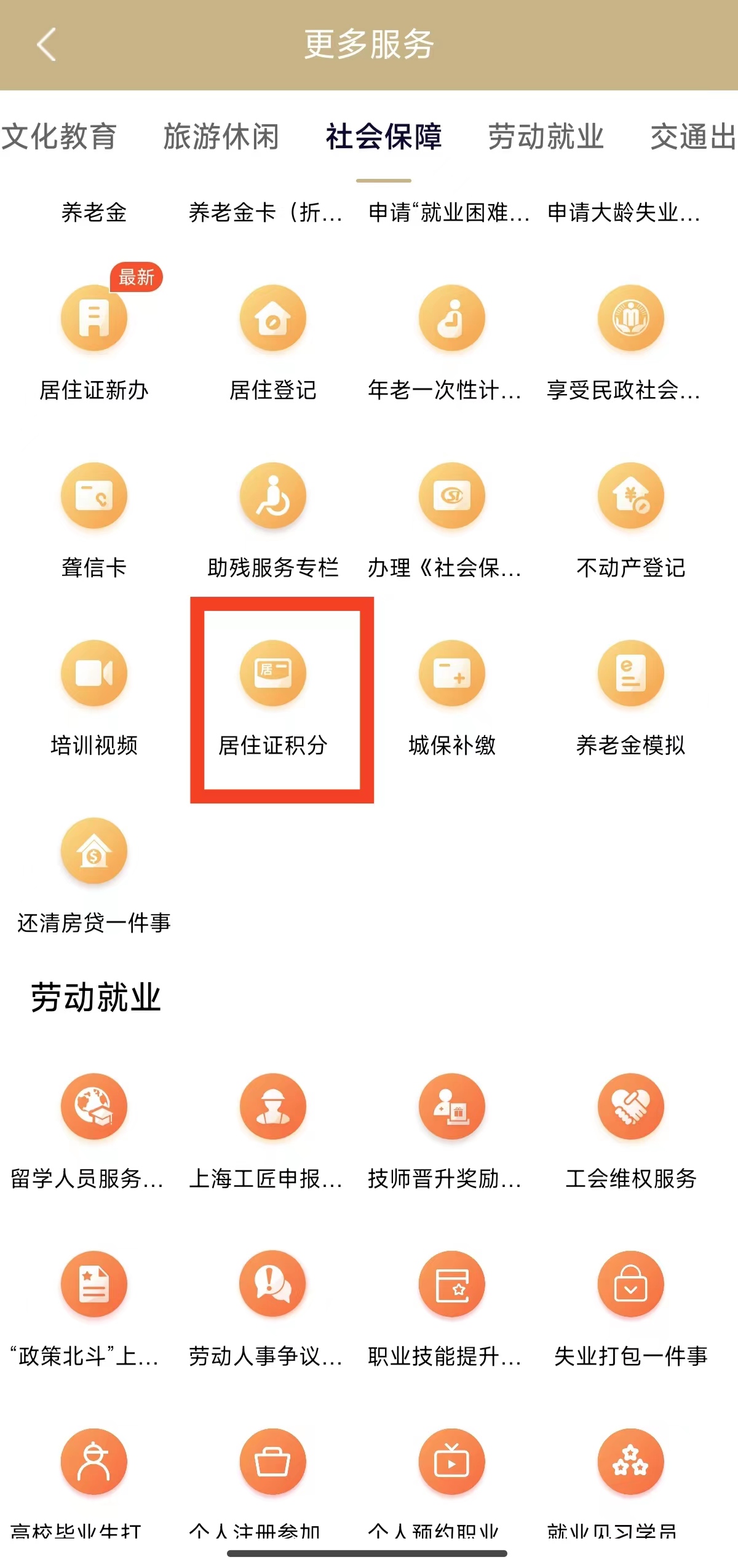This screenshot has width=738, height=1568.
Task: Open 养老金 service
Action: point(94,213)
